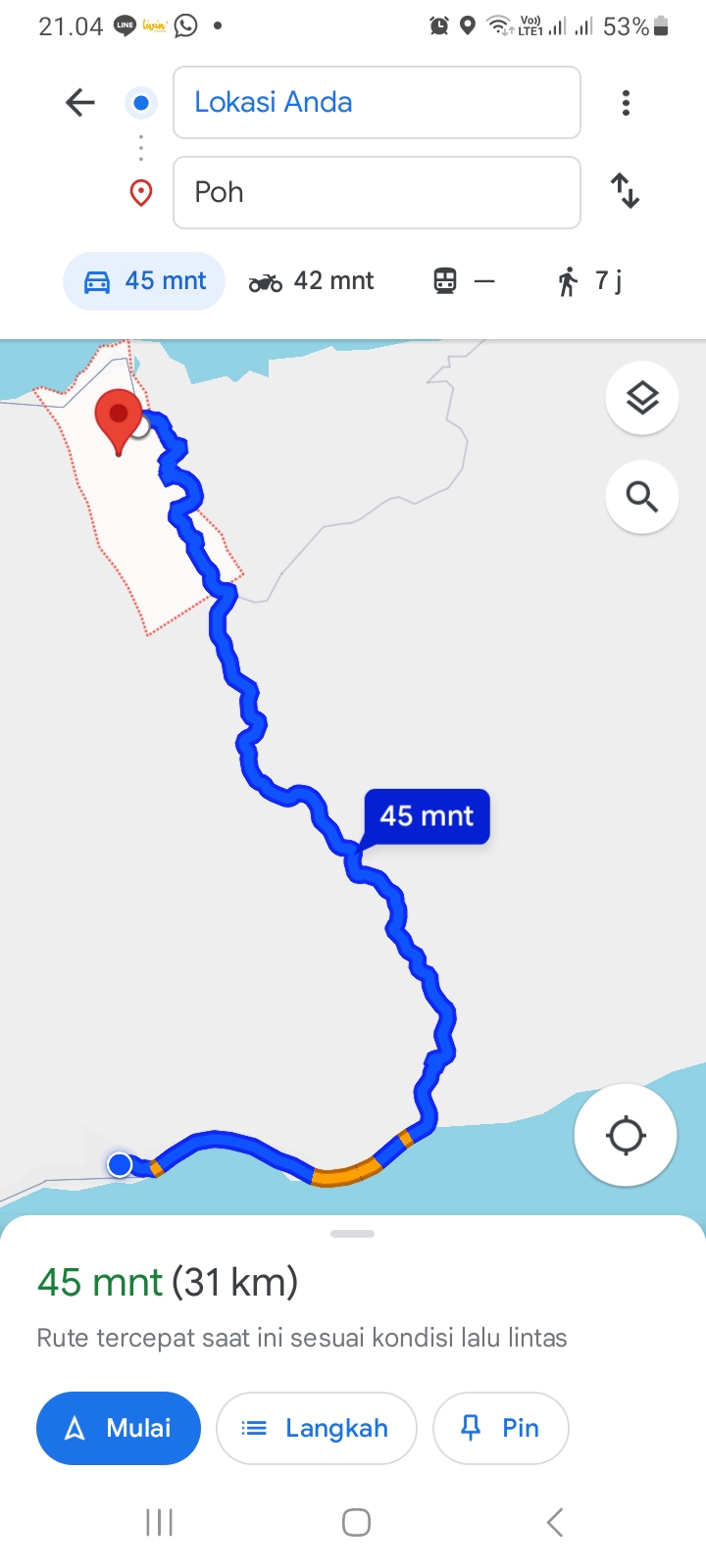Switch to walking mode 7 j

[x=590, y=281]
